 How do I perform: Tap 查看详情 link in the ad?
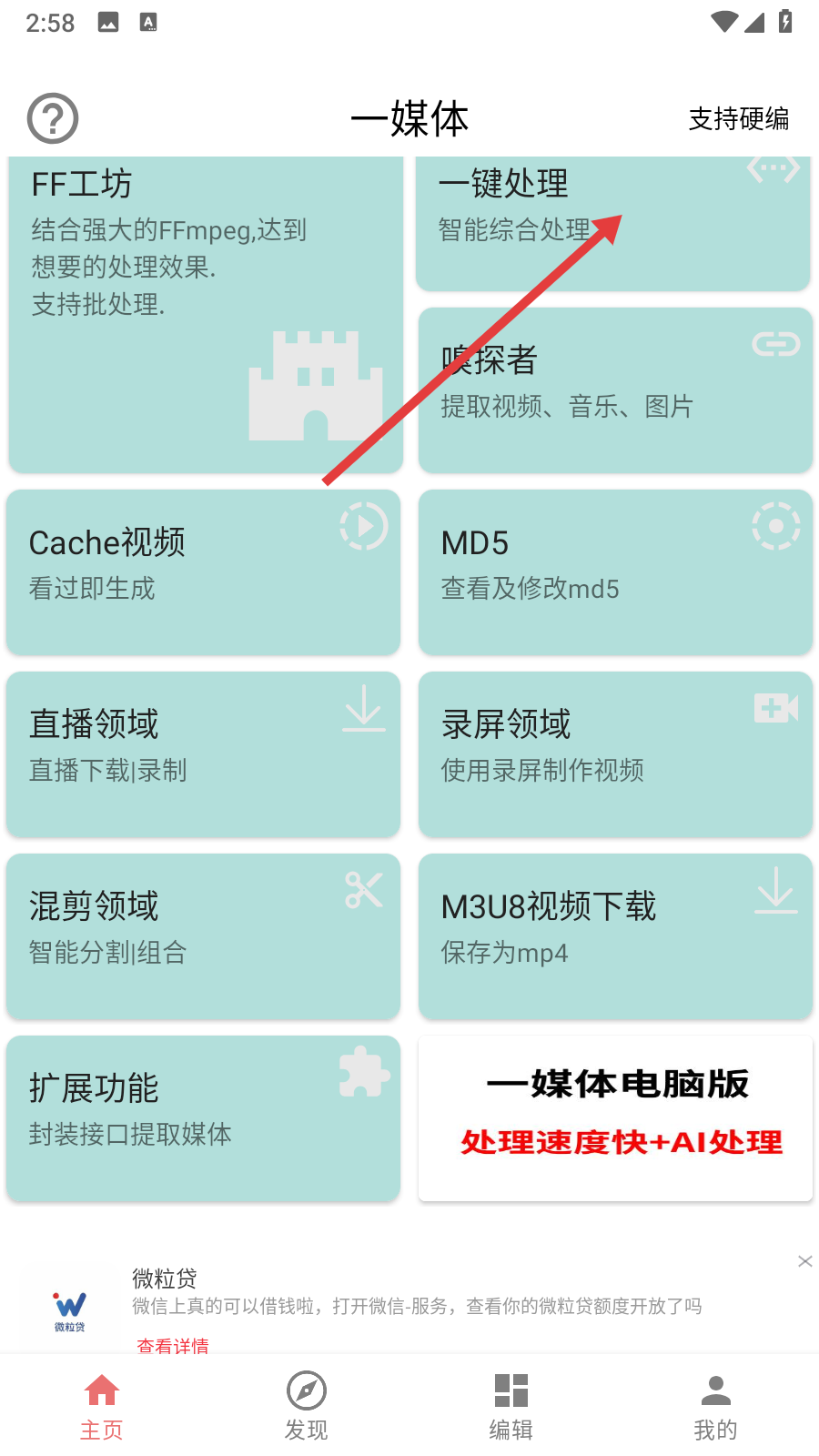[x=173, y=1345]
